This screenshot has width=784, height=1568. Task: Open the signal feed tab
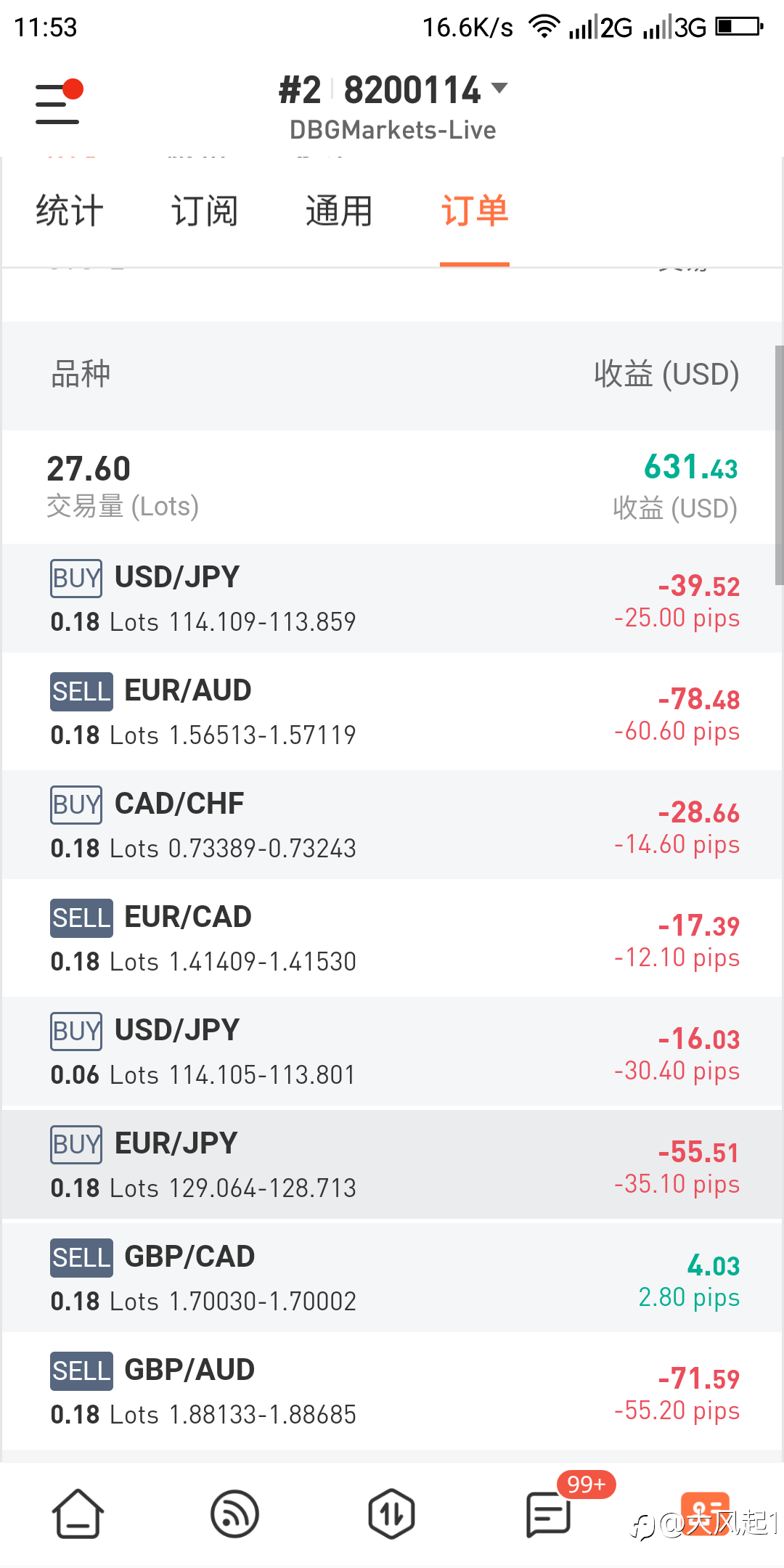pyautogui.click(x=234, y=1514)
